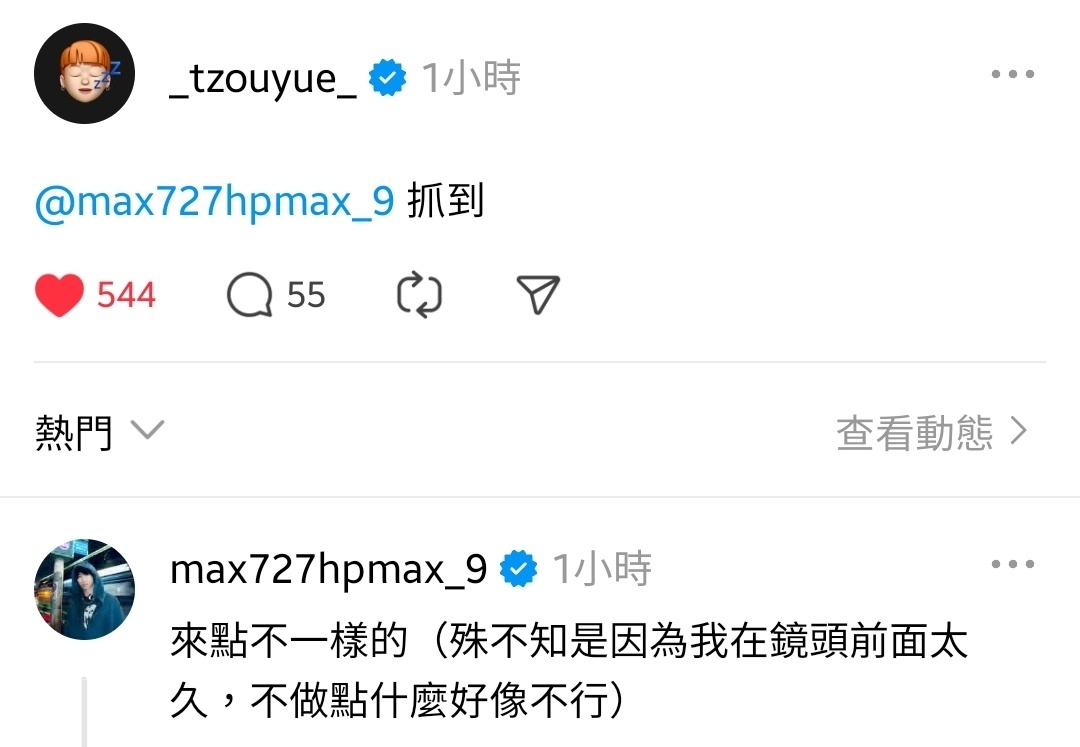This screenshot has height=747, width=1080.
Task: Open the @max727hpmax_9 mention link
Action: [x=214, y=203]
